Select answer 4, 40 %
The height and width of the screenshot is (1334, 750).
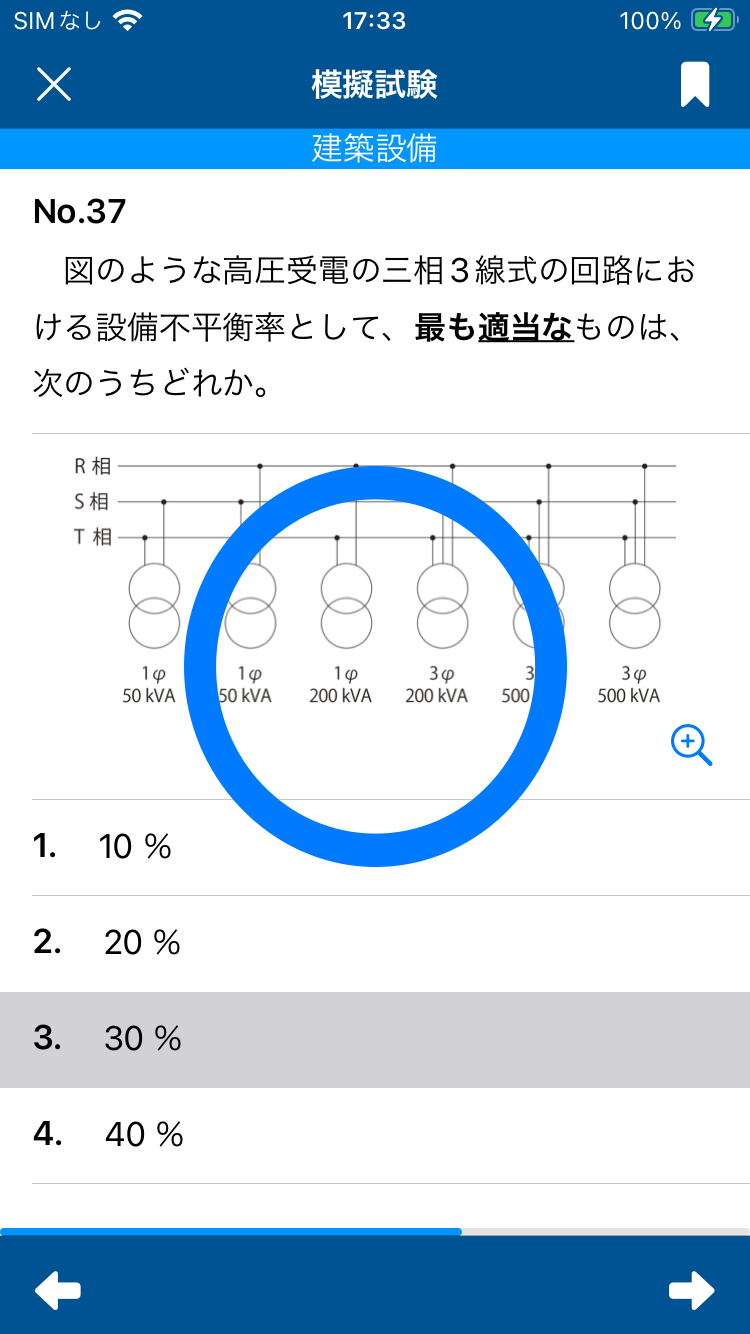point(375,1136)
